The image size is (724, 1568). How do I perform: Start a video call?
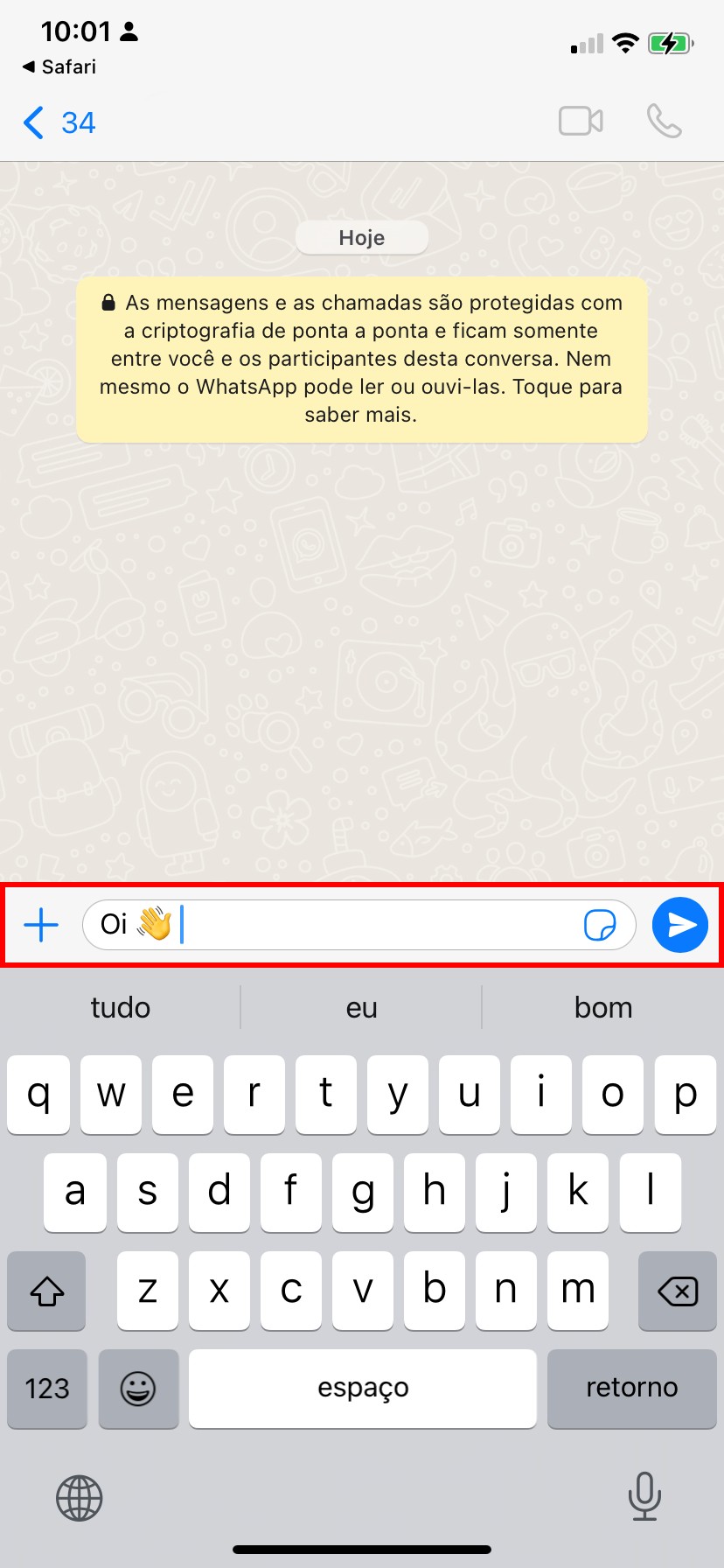click(x=581, y=122)
